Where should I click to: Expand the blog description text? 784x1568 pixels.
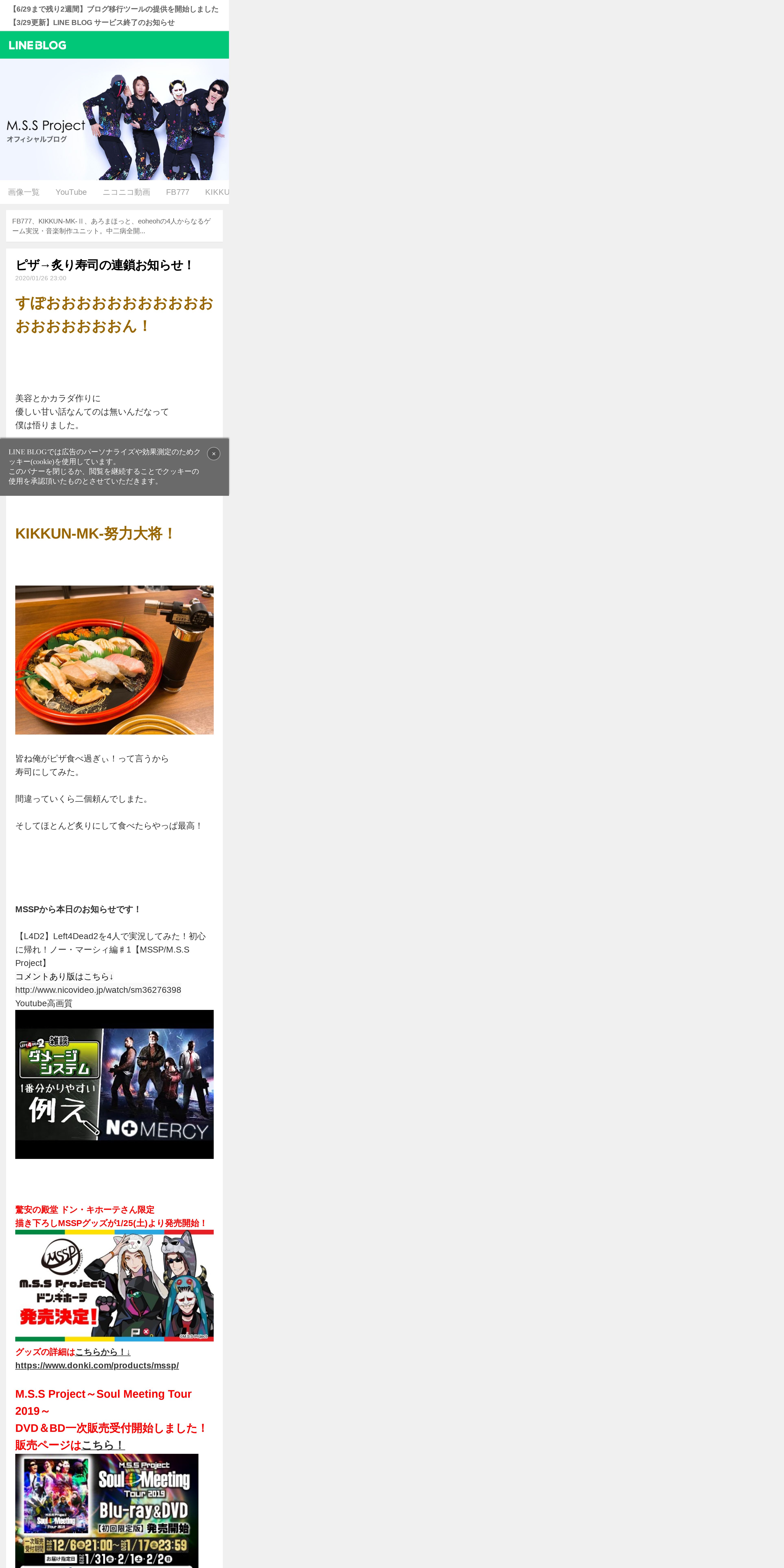tap(114, 226)
